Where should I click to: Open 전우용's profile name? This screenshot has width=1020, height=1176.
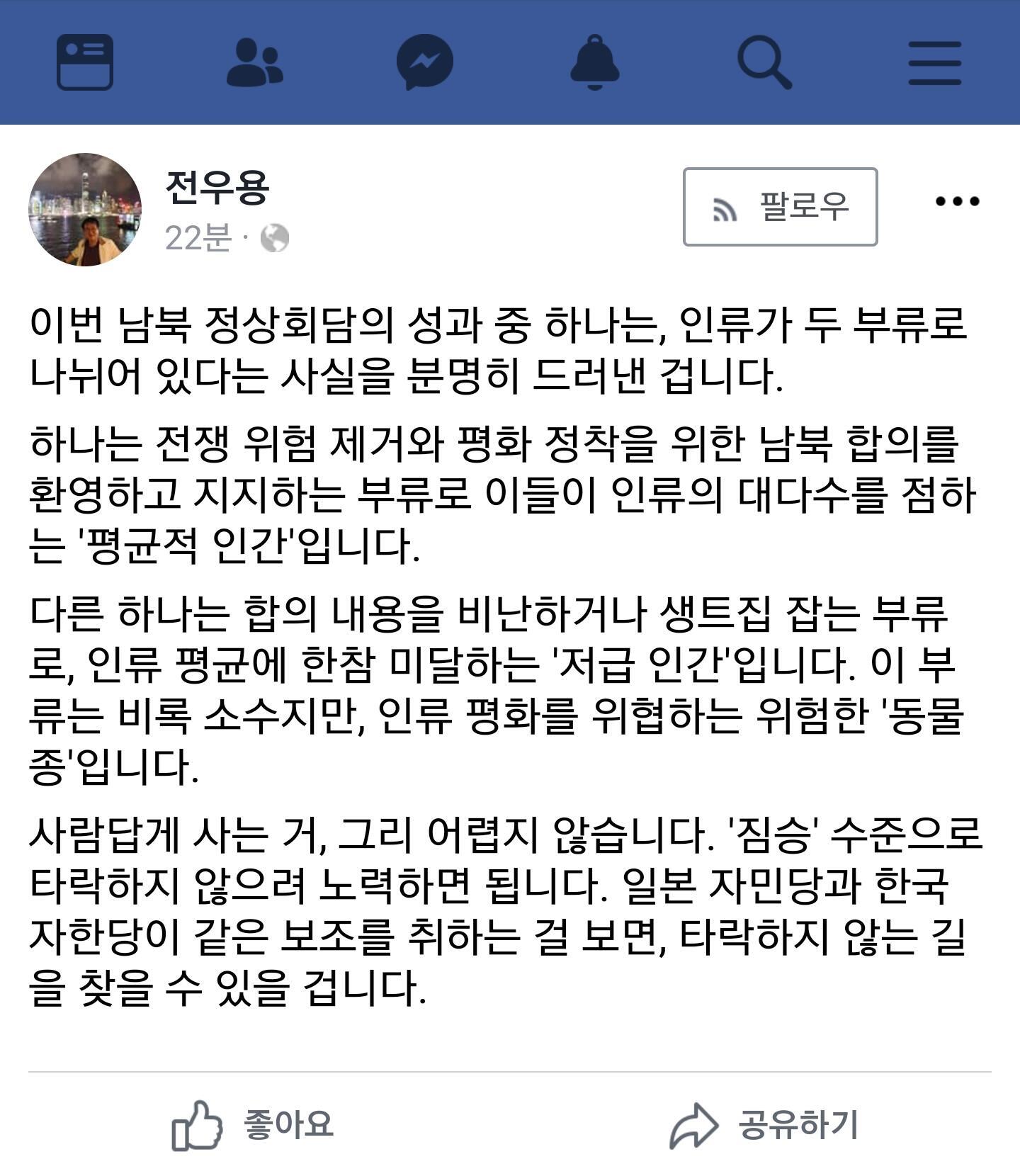coord(217,188)
